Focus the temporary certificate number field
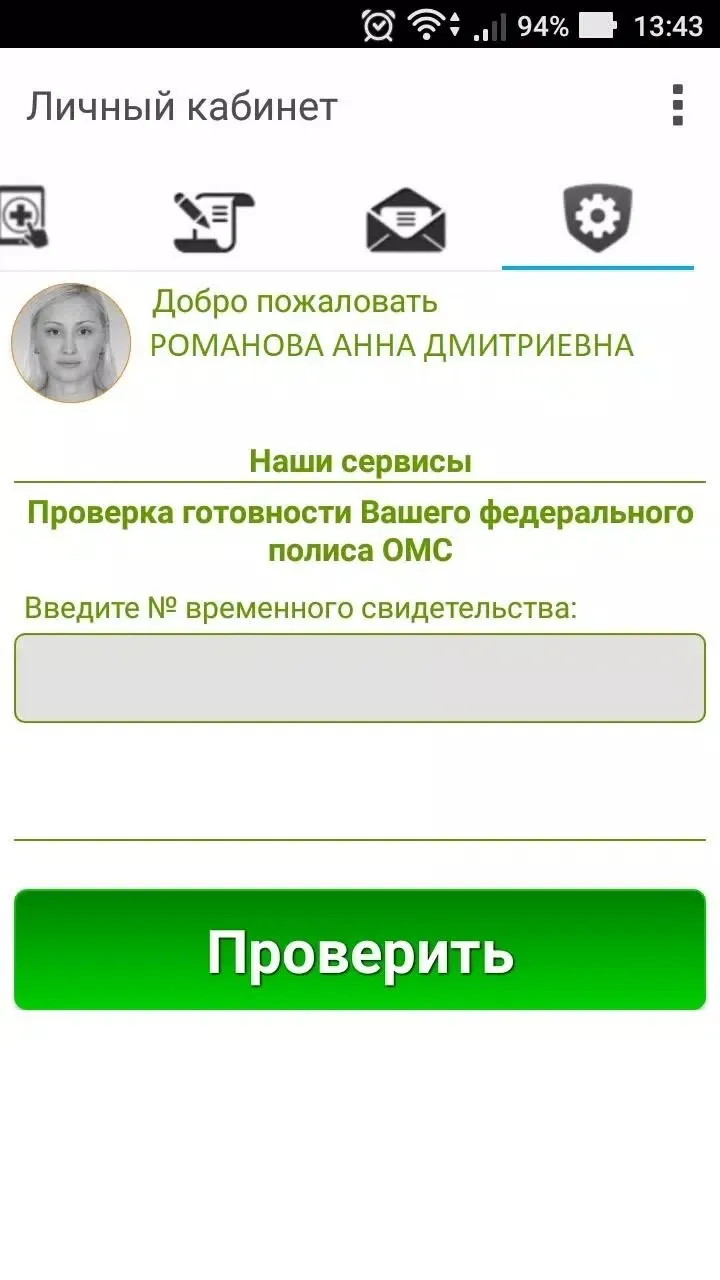The height and width of the screenshot is (1280, 720). (360, 678)
